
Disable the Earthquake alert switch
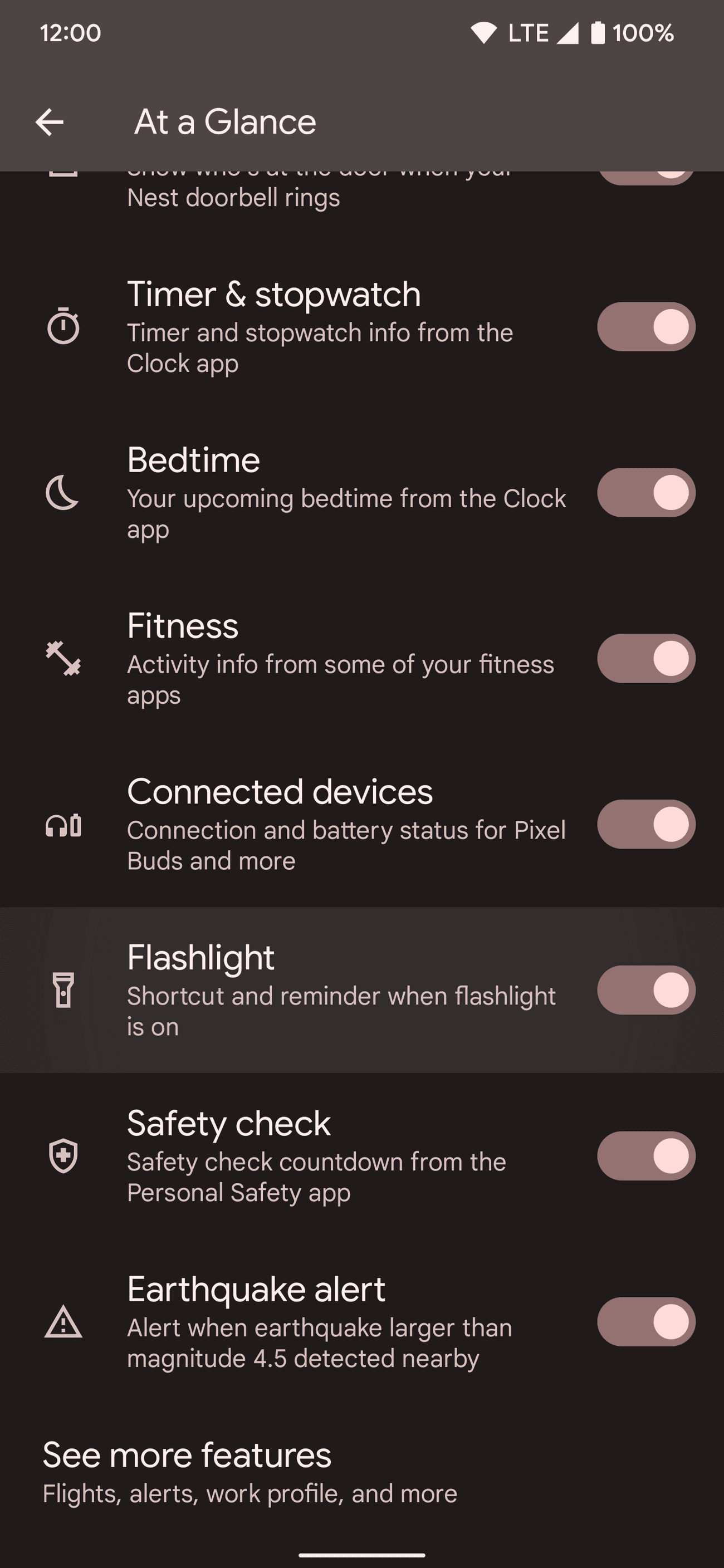[645, 1322]
